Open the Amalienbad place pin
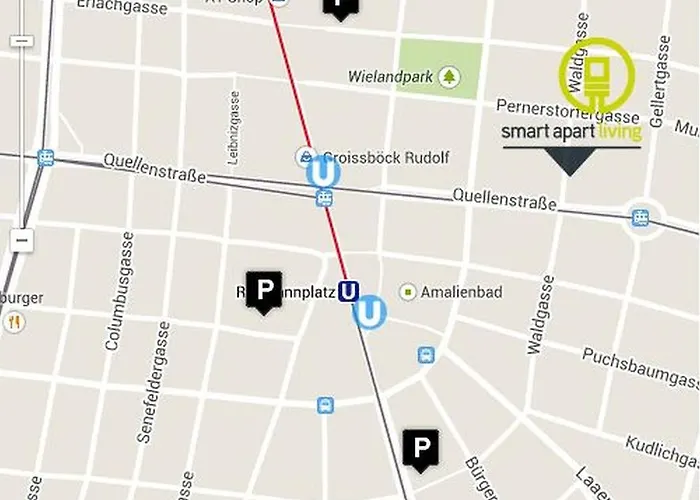This screenshot has width=700, height=500. pyautogui.click(x=408, y=292)
